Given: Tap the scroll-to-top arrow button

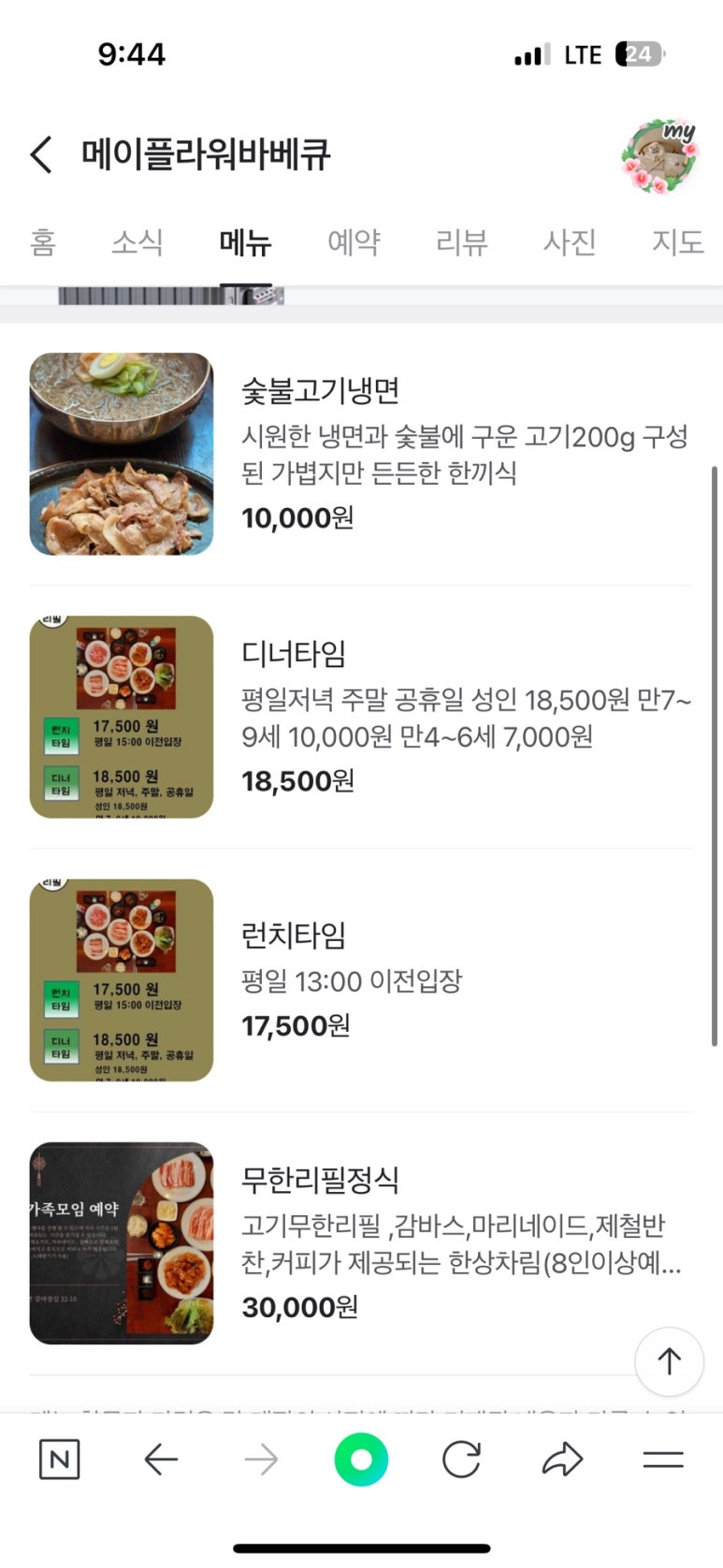Looking at the screenshot, I should click(x=669, y=1361).
